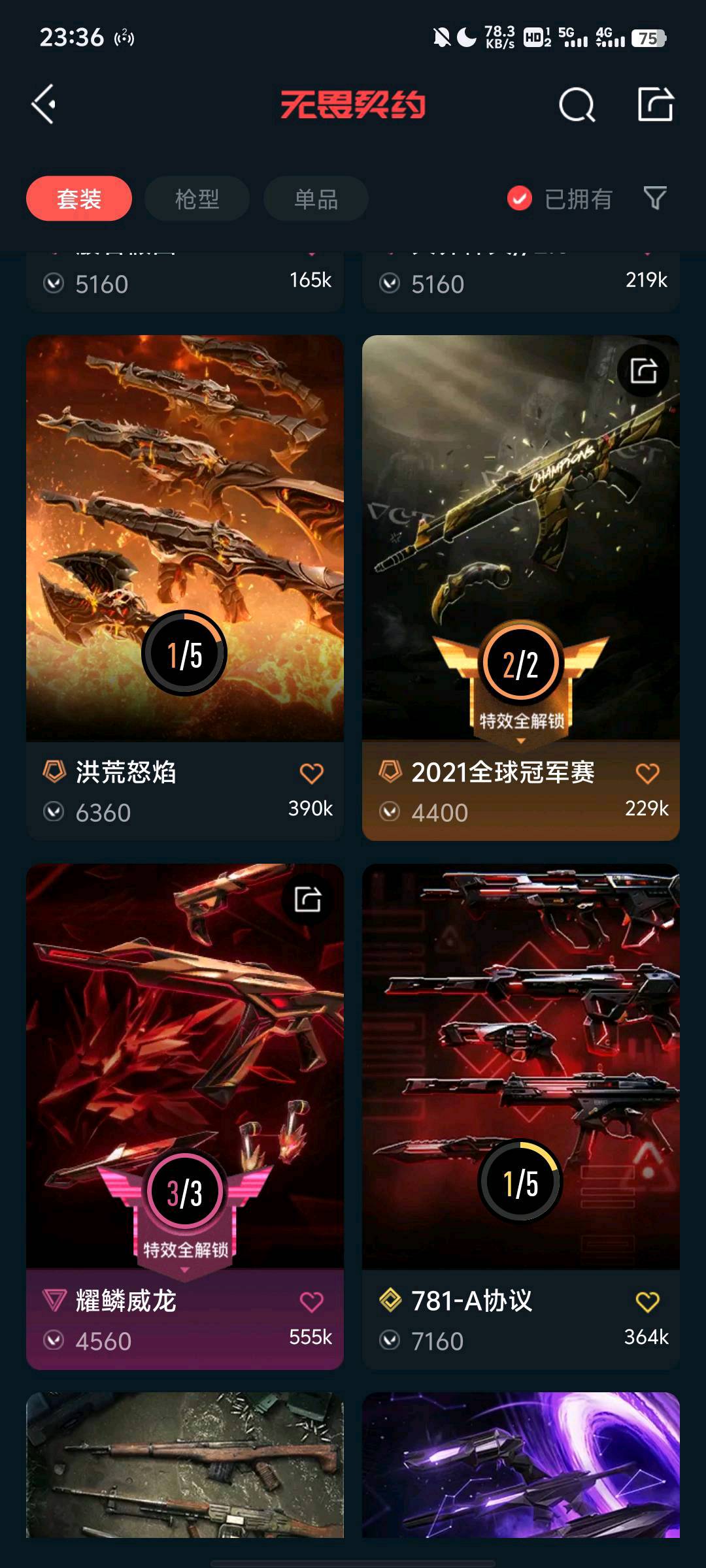Select the 单品 tab
This screenshot has width=706, height=1568.
(x=316, y=199)
